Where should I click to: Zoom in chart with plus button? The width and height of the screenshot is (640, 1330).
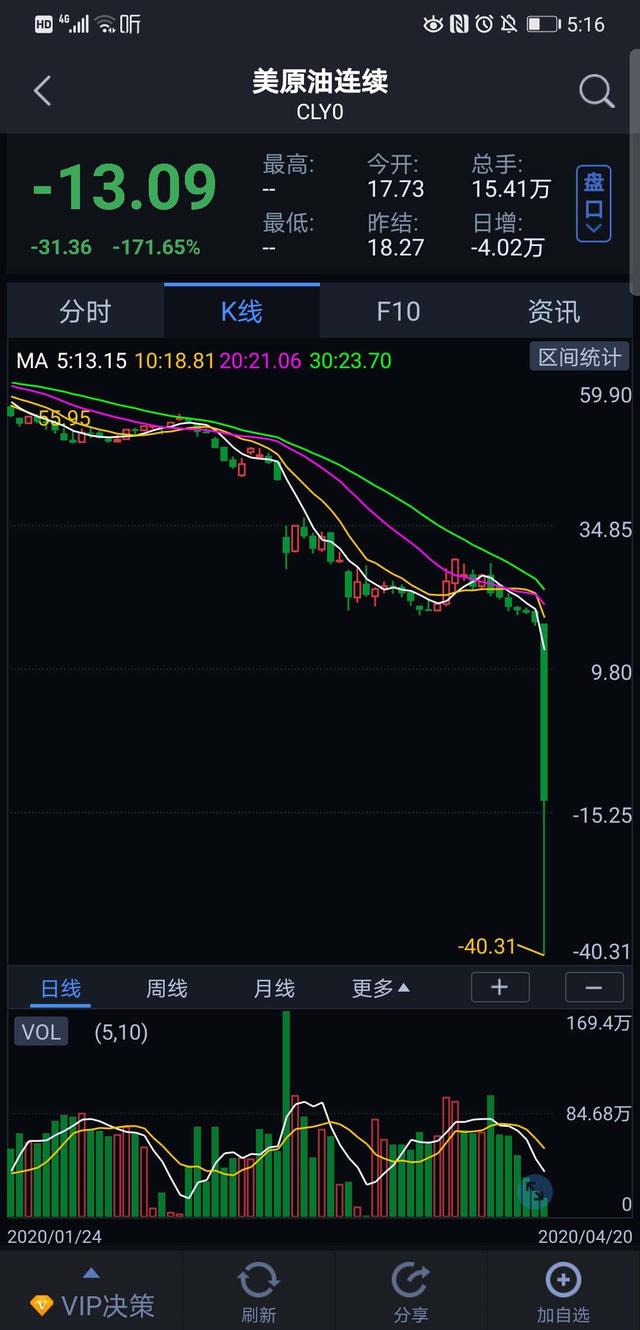[499, 987]
